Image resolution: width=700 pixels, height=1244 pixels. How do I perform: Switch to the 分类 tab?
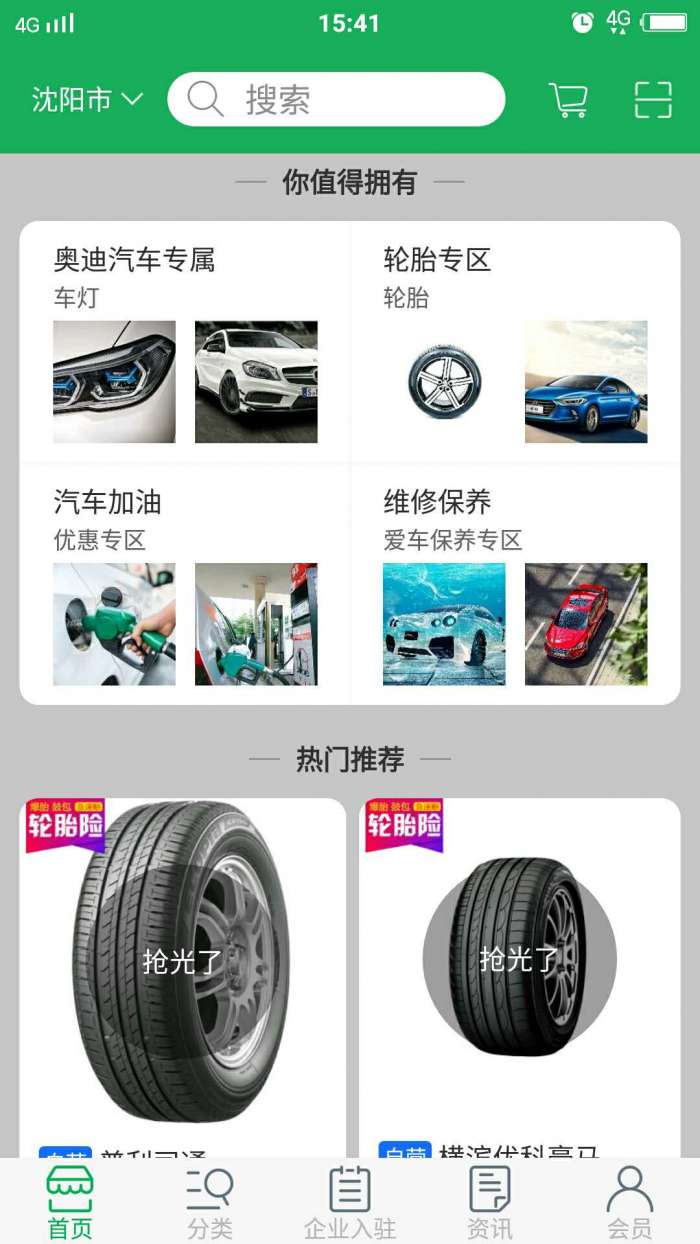pos(210,1203)
